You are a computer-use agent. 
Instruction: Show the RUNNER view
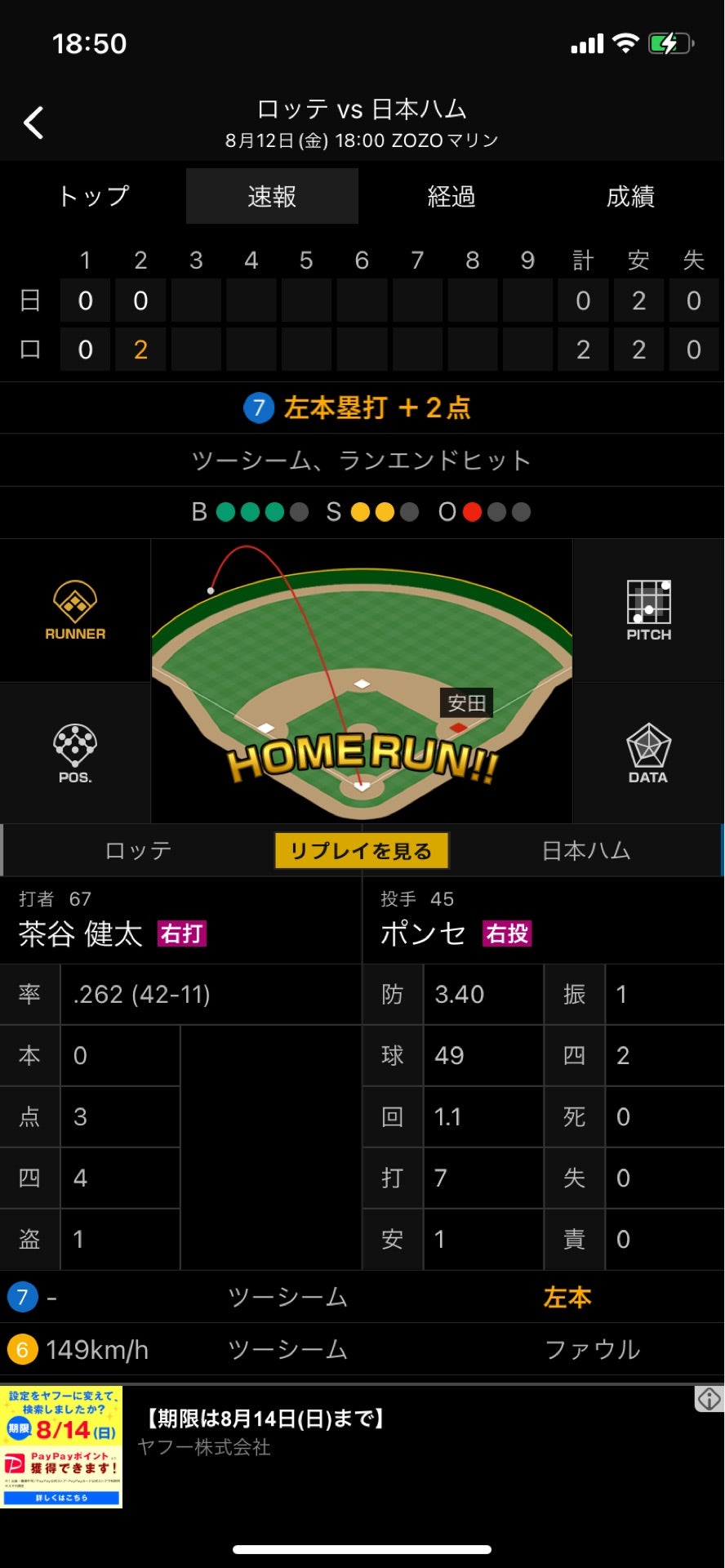[x=75, y=610]
